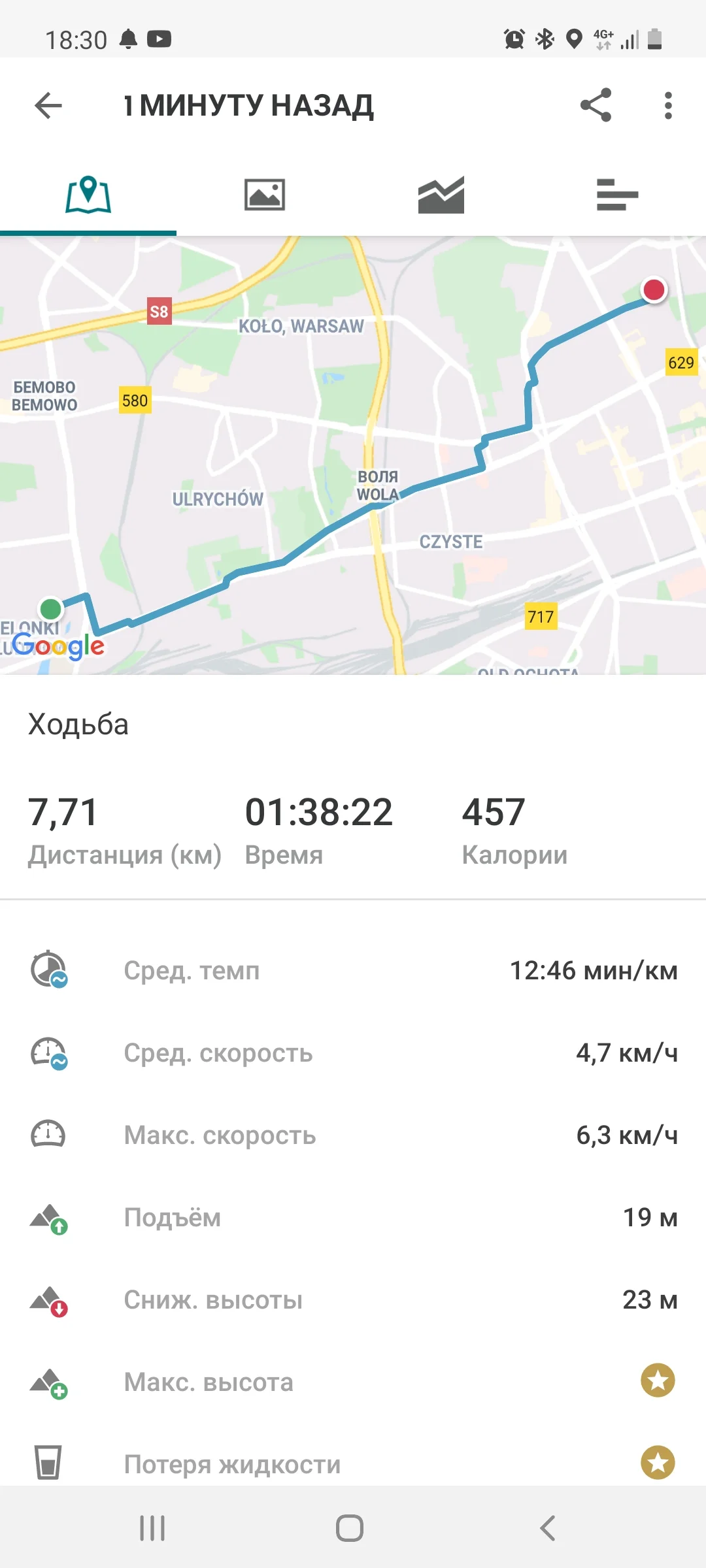Viewport: 706px width, 1568px height.
Task: Tap the green start marker on the map
Action: (x=52, y=610)
